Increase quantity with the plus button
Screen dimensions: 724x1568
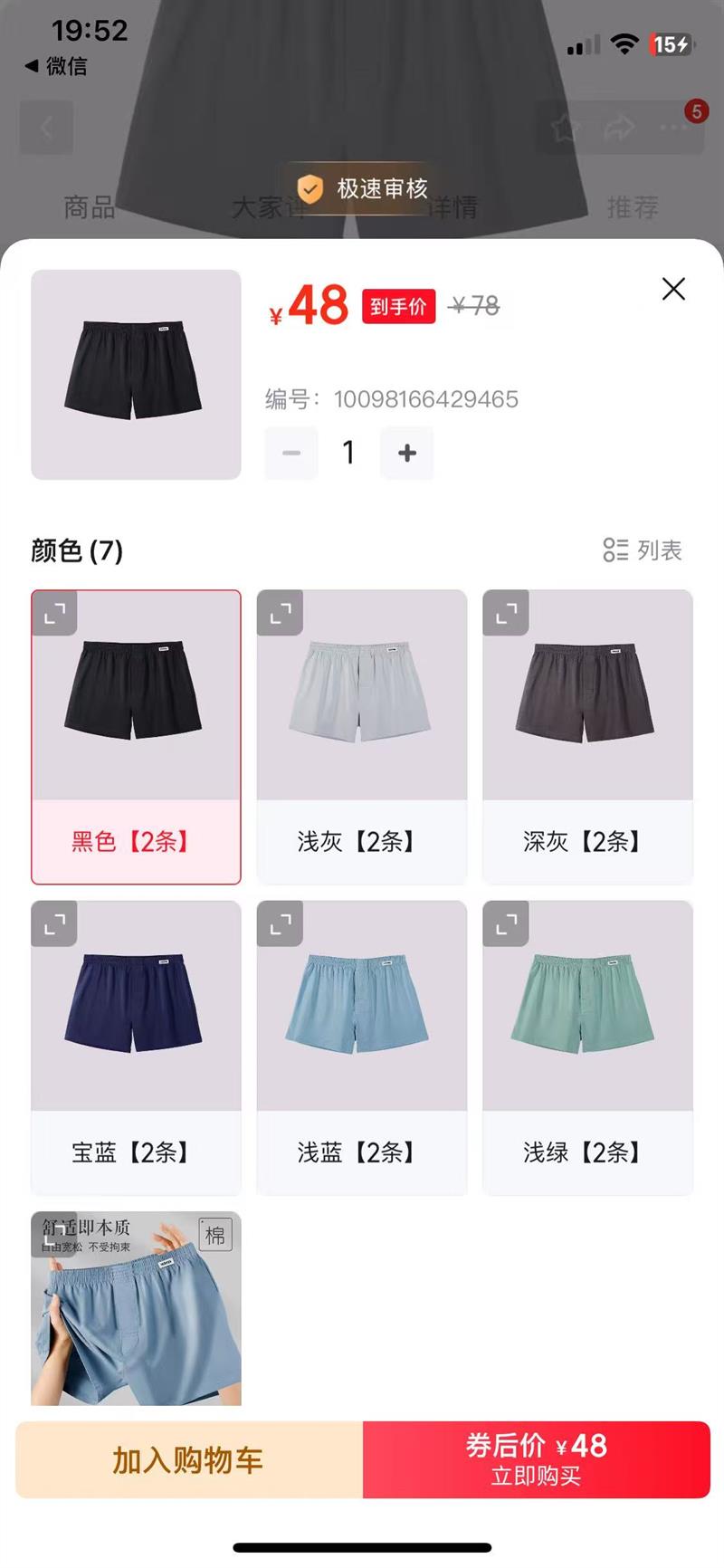point(407,453)
